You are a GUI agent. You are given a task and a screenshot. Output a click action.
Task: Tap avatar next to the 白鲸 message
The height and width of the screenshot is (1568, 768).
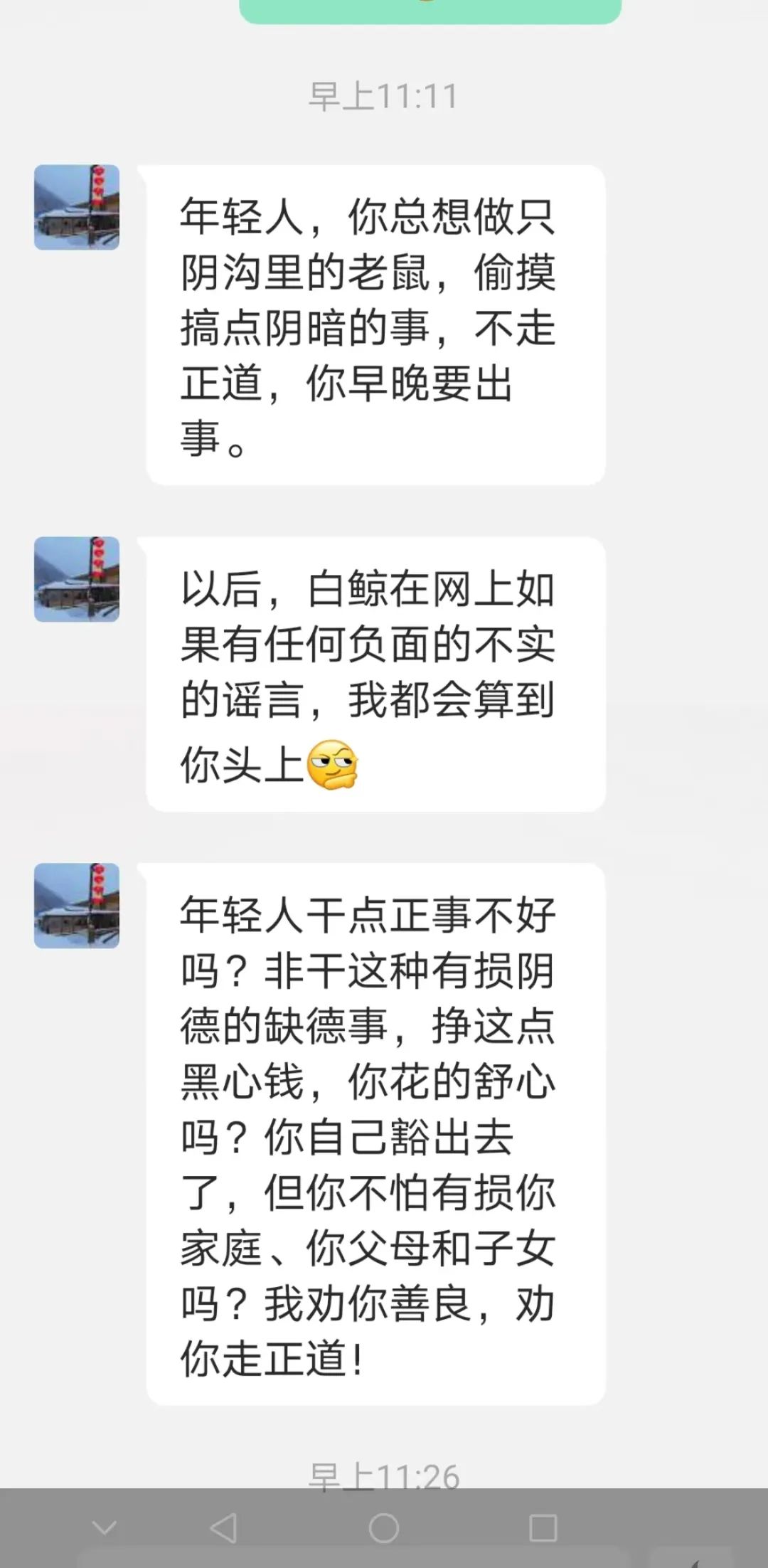pos(77,579)
